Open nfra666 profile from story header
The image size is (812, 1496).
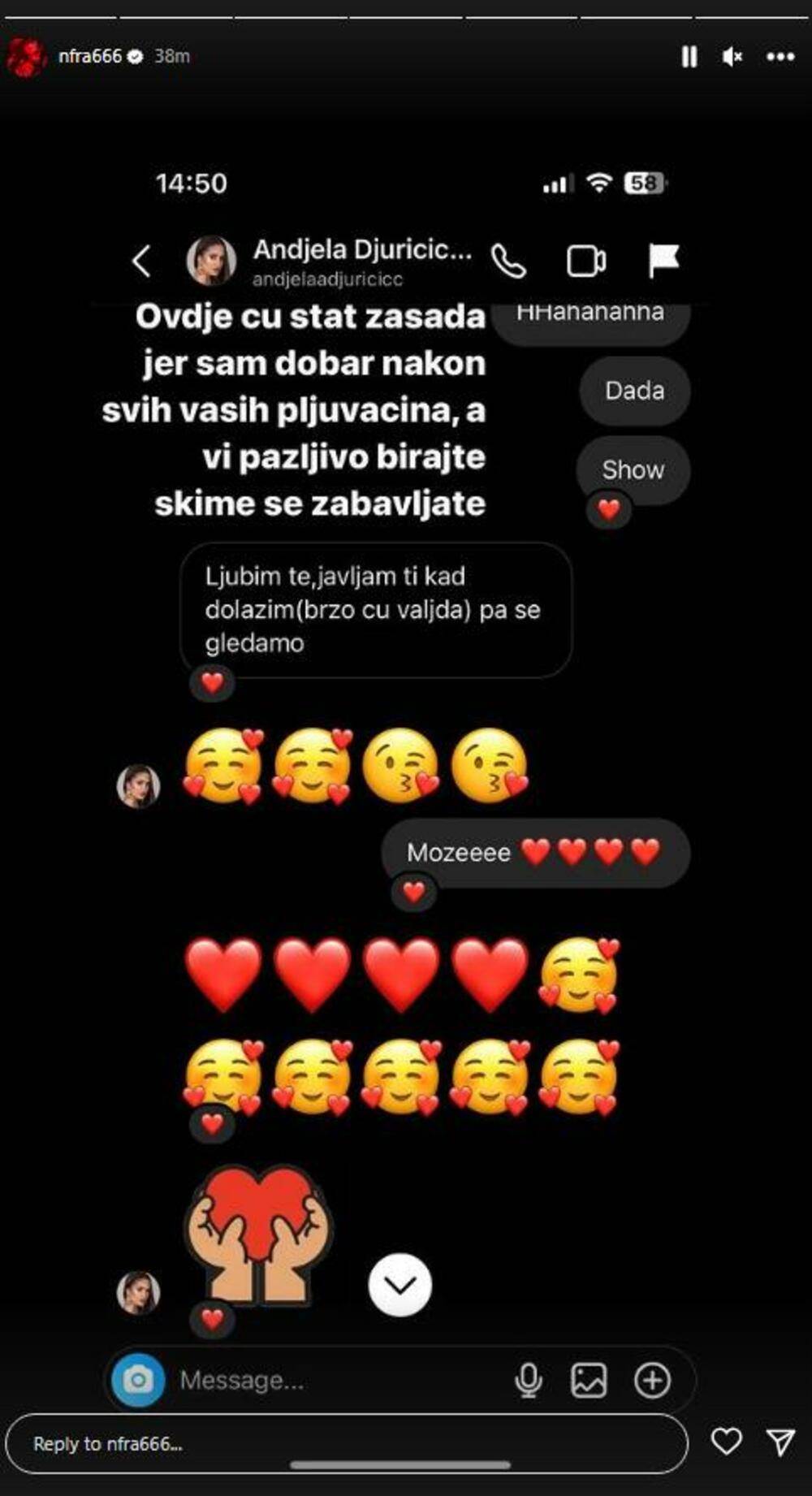coord(89,56)
